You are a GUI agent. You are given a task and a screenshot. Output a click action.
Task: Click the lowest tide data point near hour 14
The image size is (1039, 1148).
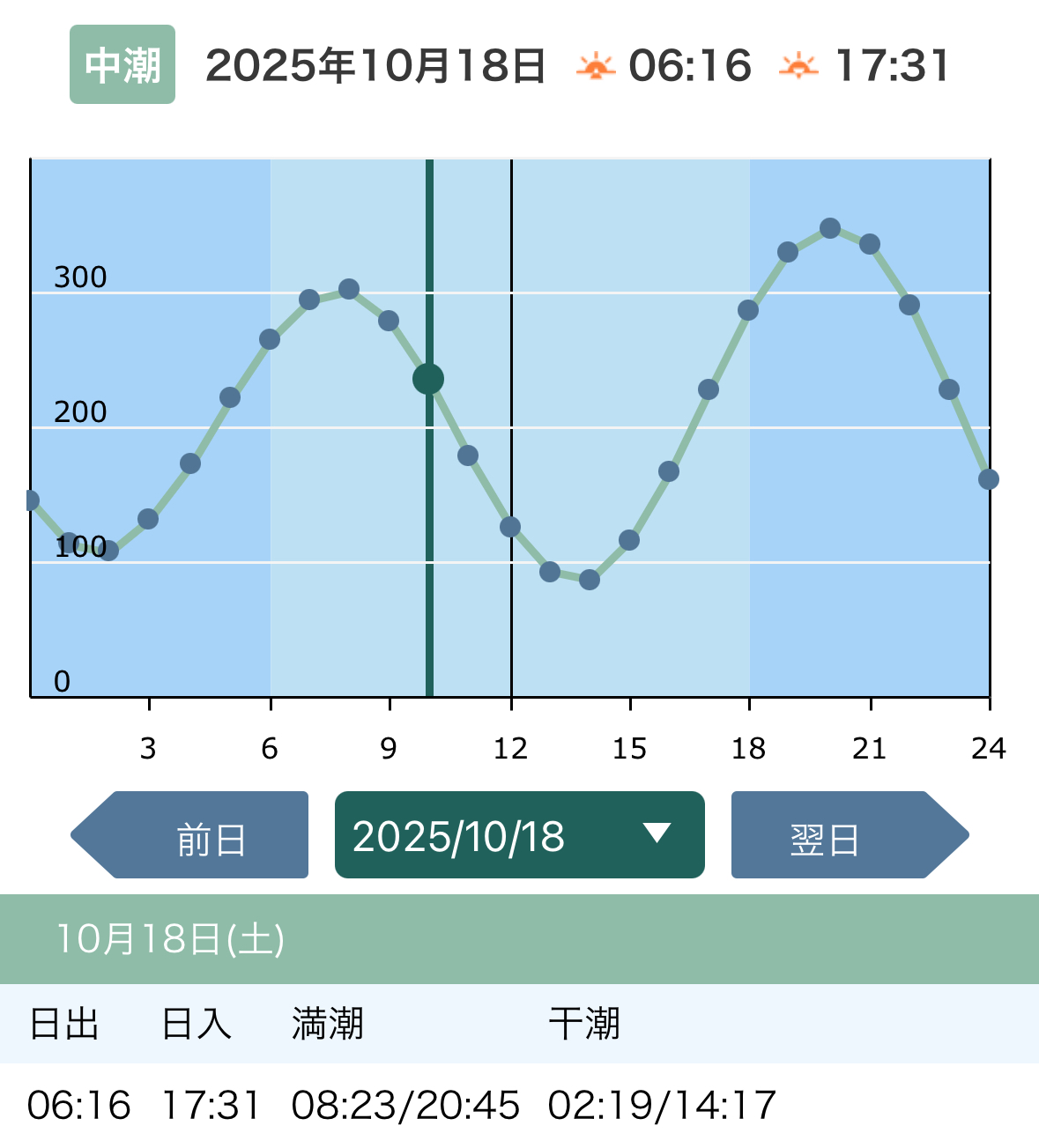coord(589,580)
